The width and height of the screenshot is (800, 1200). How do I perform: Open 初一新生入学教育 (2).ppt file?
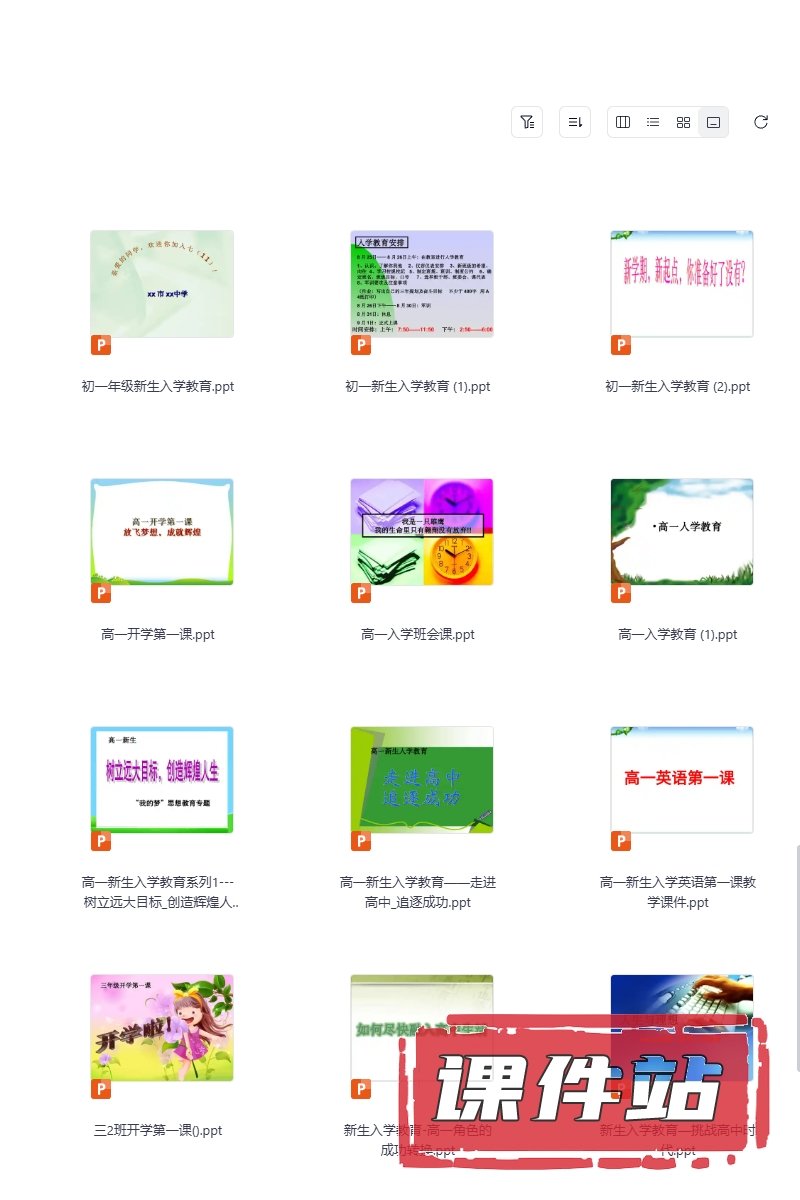point(682,284)
